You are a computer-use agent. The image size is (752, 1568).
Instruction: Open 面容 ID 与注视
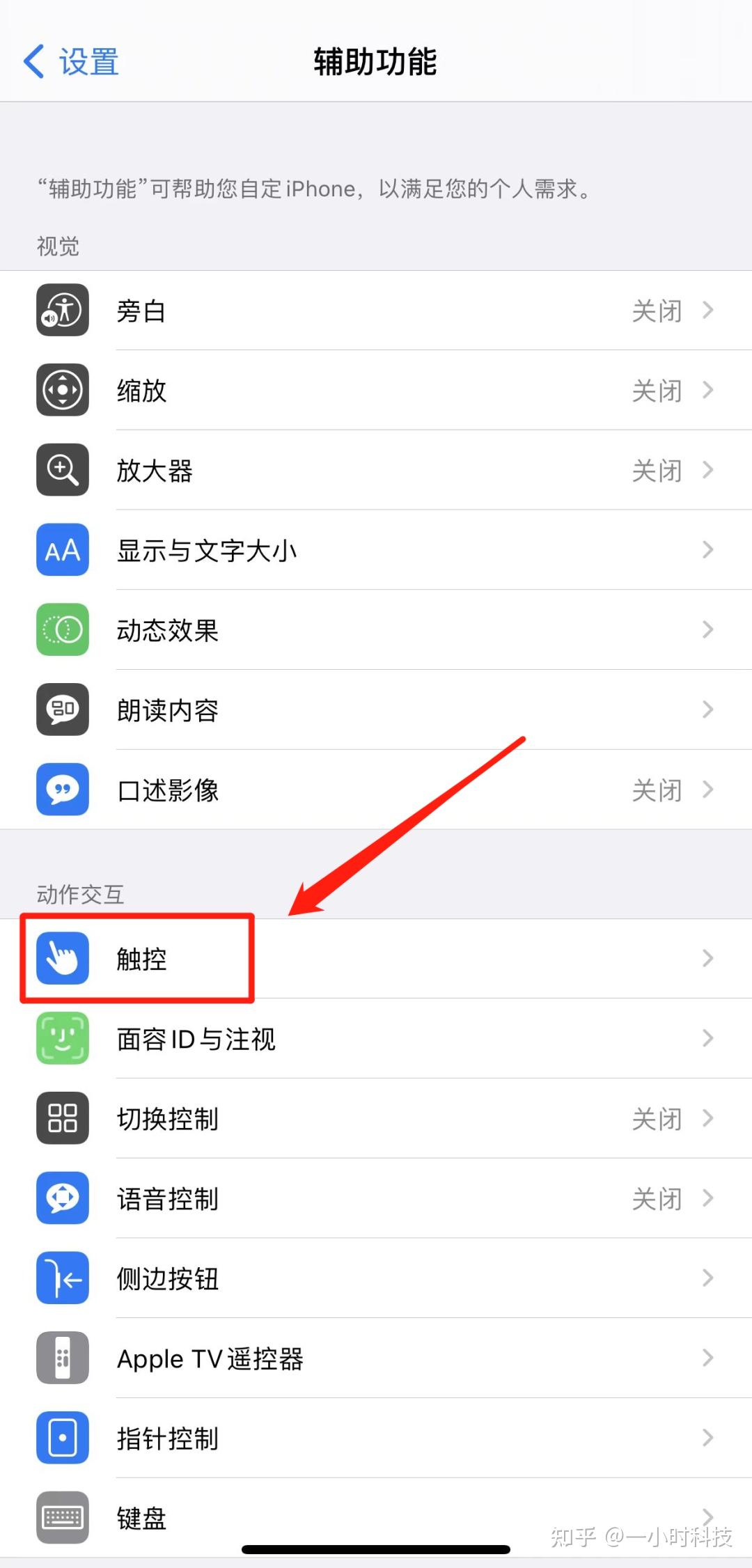376,1039
